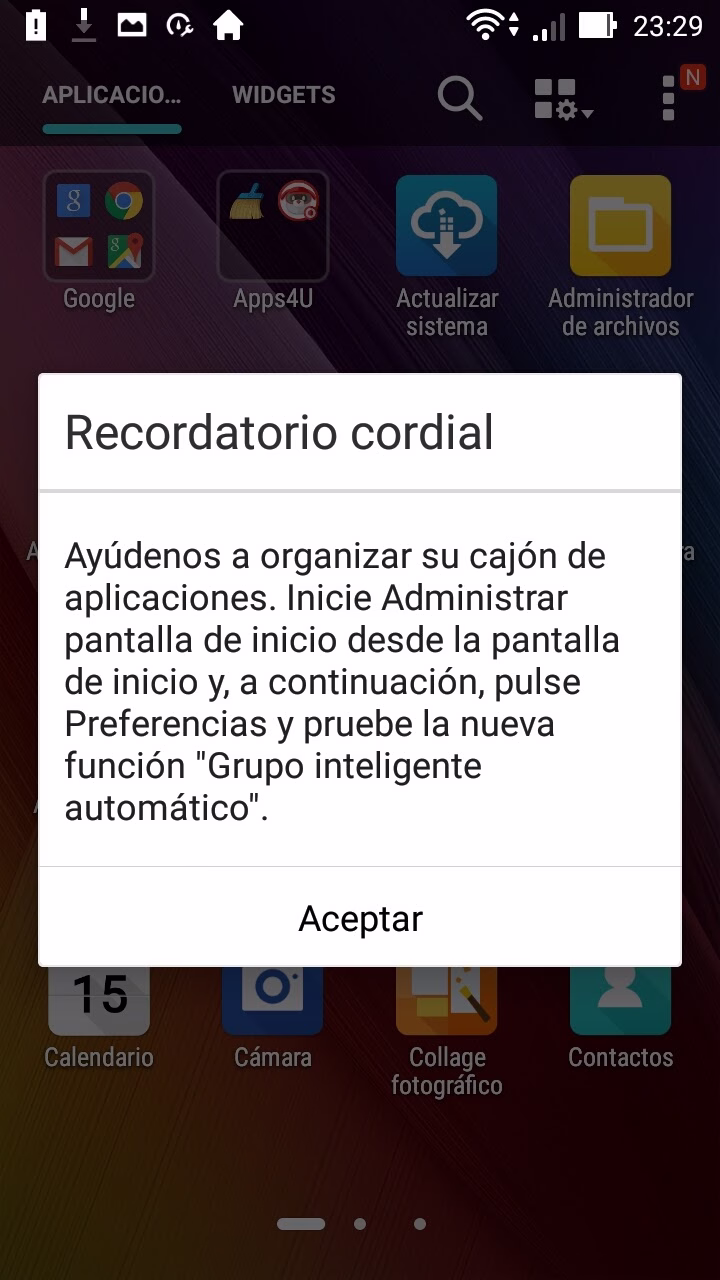Tap Aceptar to dismiss the dialog

click(x=360, y=918)
